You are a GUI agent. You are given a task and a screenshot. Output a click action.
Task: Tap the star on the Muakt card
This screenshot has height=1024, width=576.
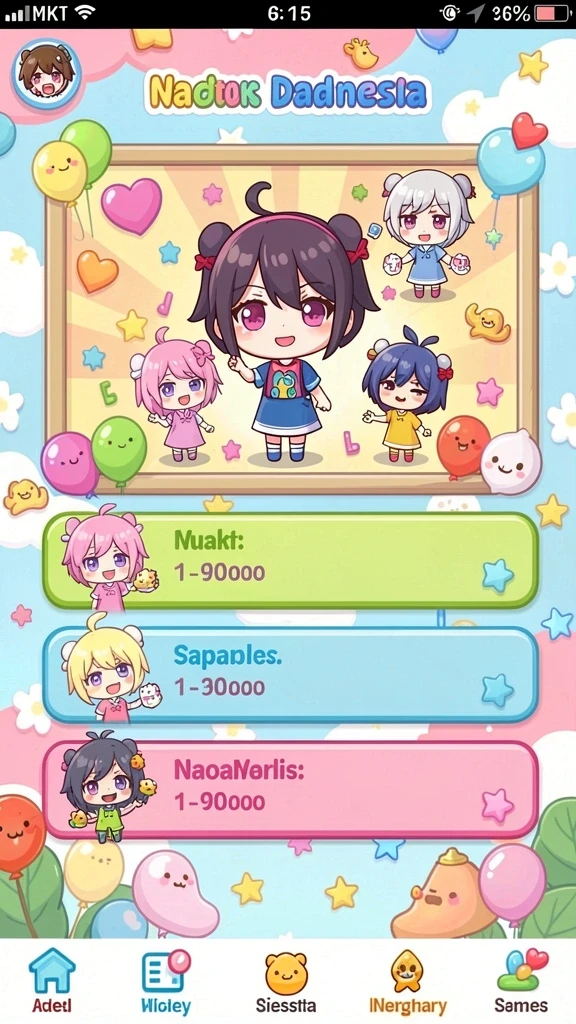498,575
